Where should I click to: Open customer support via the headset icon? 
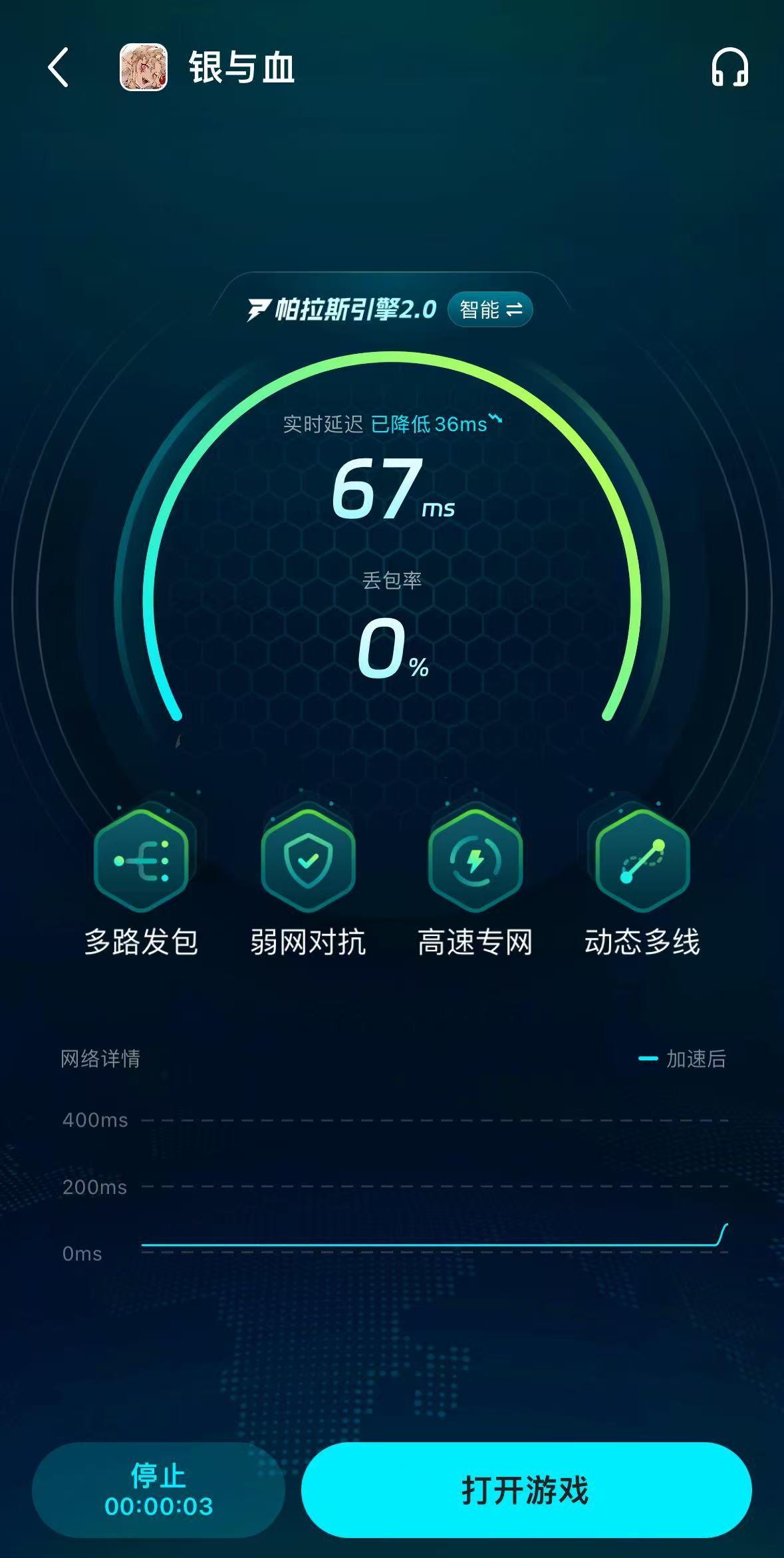[x=729, y=67]
